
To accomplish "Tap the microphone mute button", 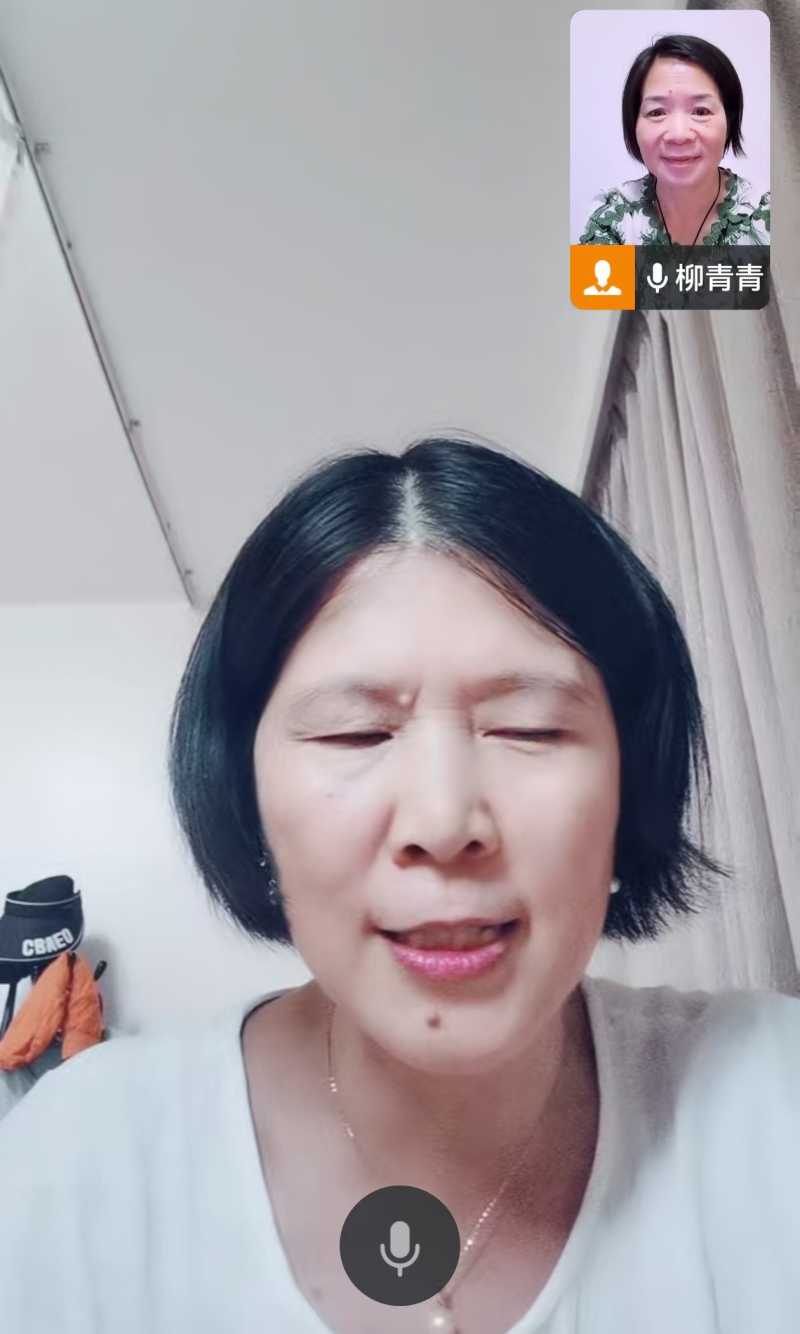I will [400, 1245].
